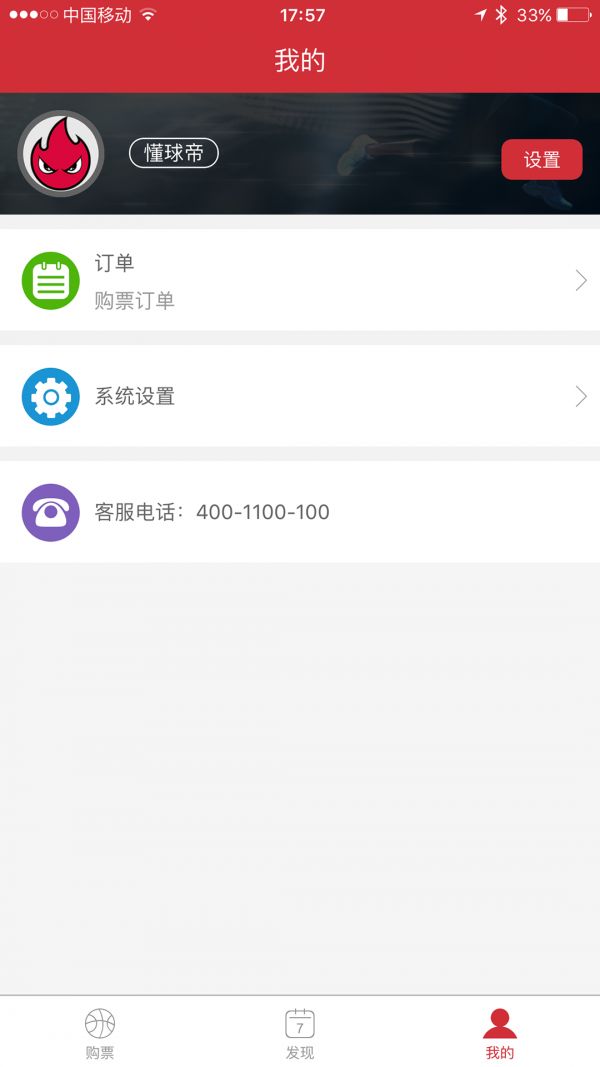Switch to the 购票 tab
Screen dimensions: 600x1067
(x=100, y=1033)
